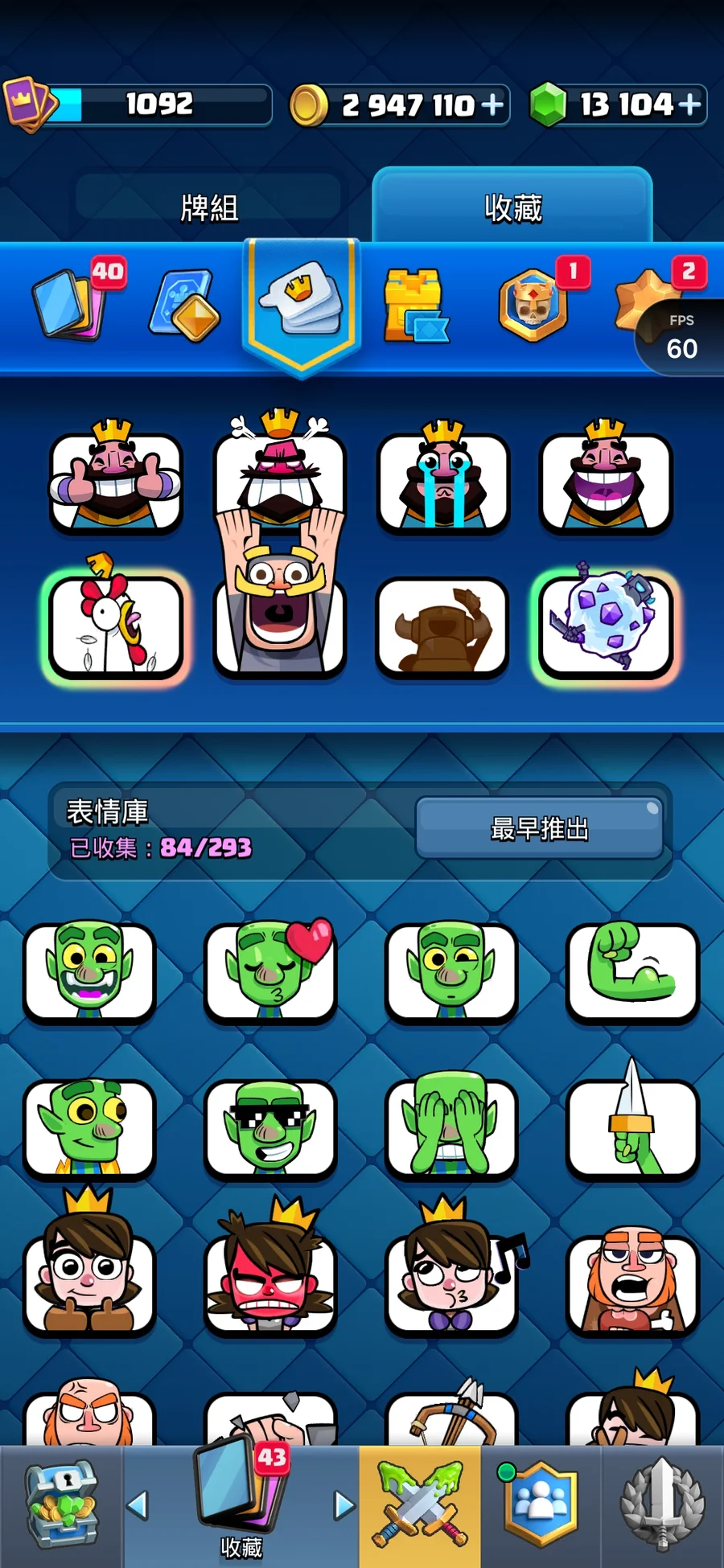Tap the plus to buy more gold
724x1568 pixels.
pos(492,105)
